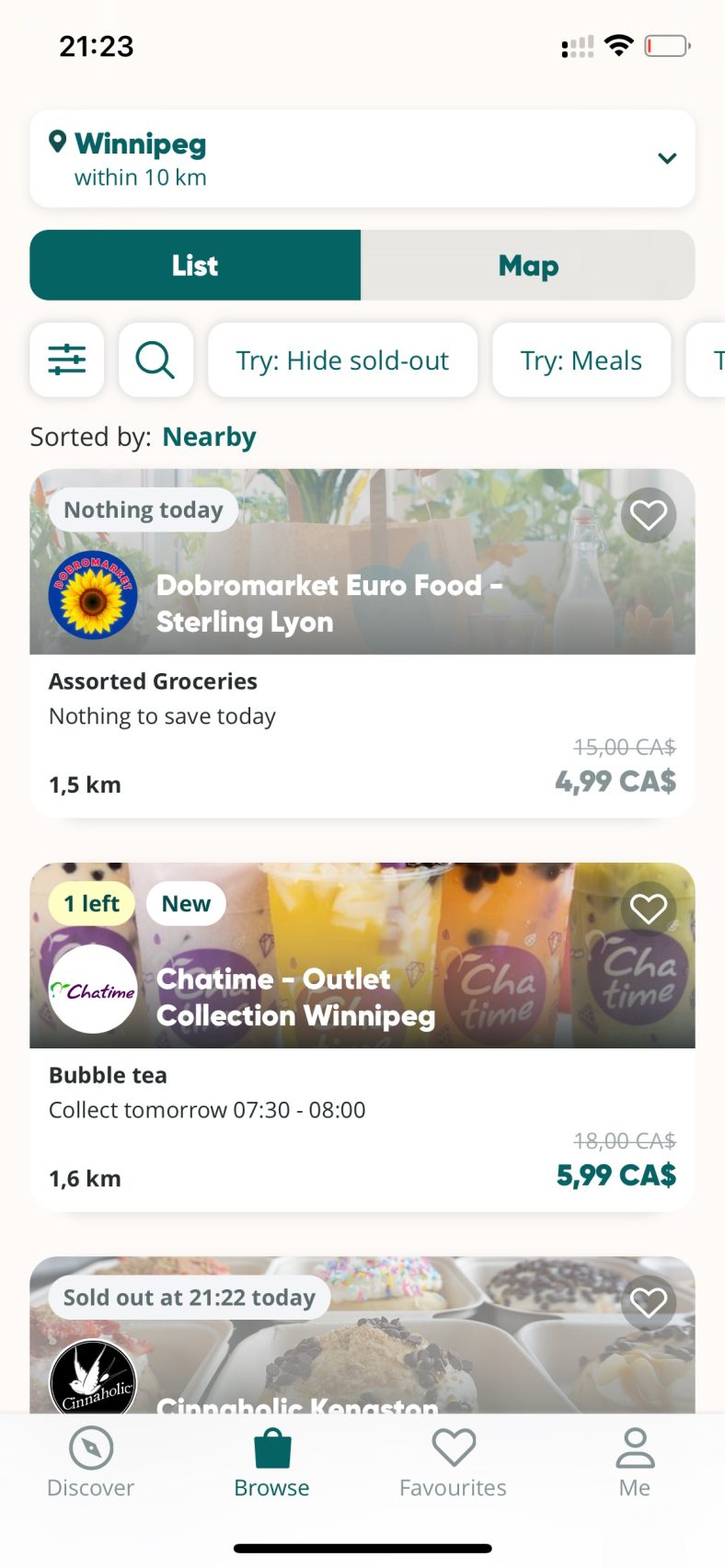Open the Dobromarket sunflower logo thumbnail
This screenshot has height=1568, width=725.
click(x=93, y=594)
